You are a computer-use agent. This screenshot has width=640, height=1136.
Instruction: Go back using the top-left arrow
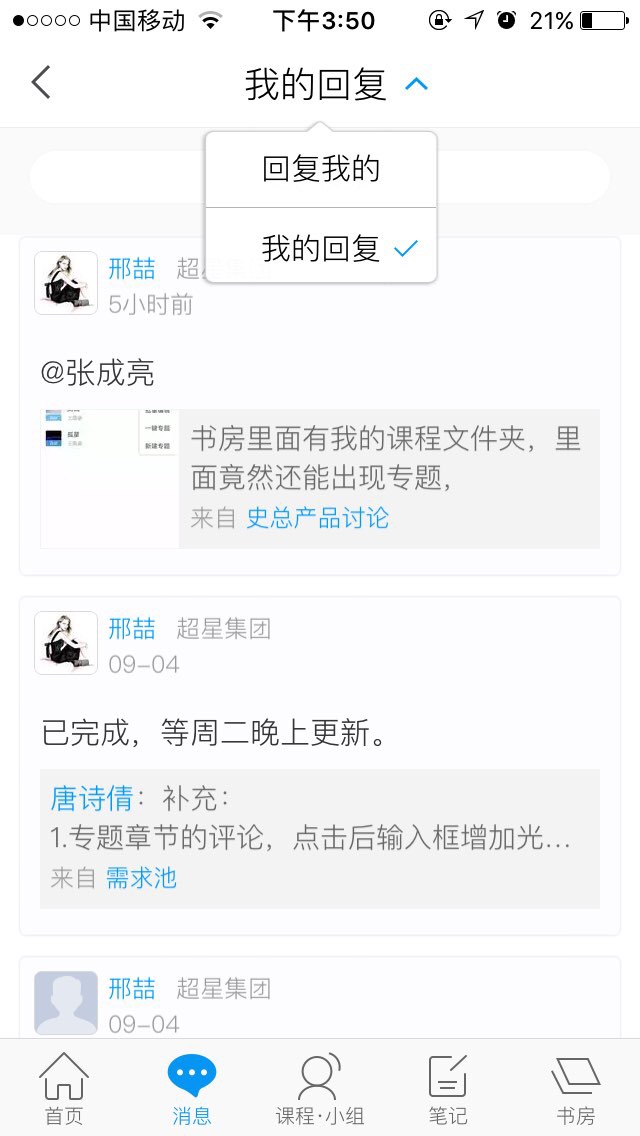(41, 83)
